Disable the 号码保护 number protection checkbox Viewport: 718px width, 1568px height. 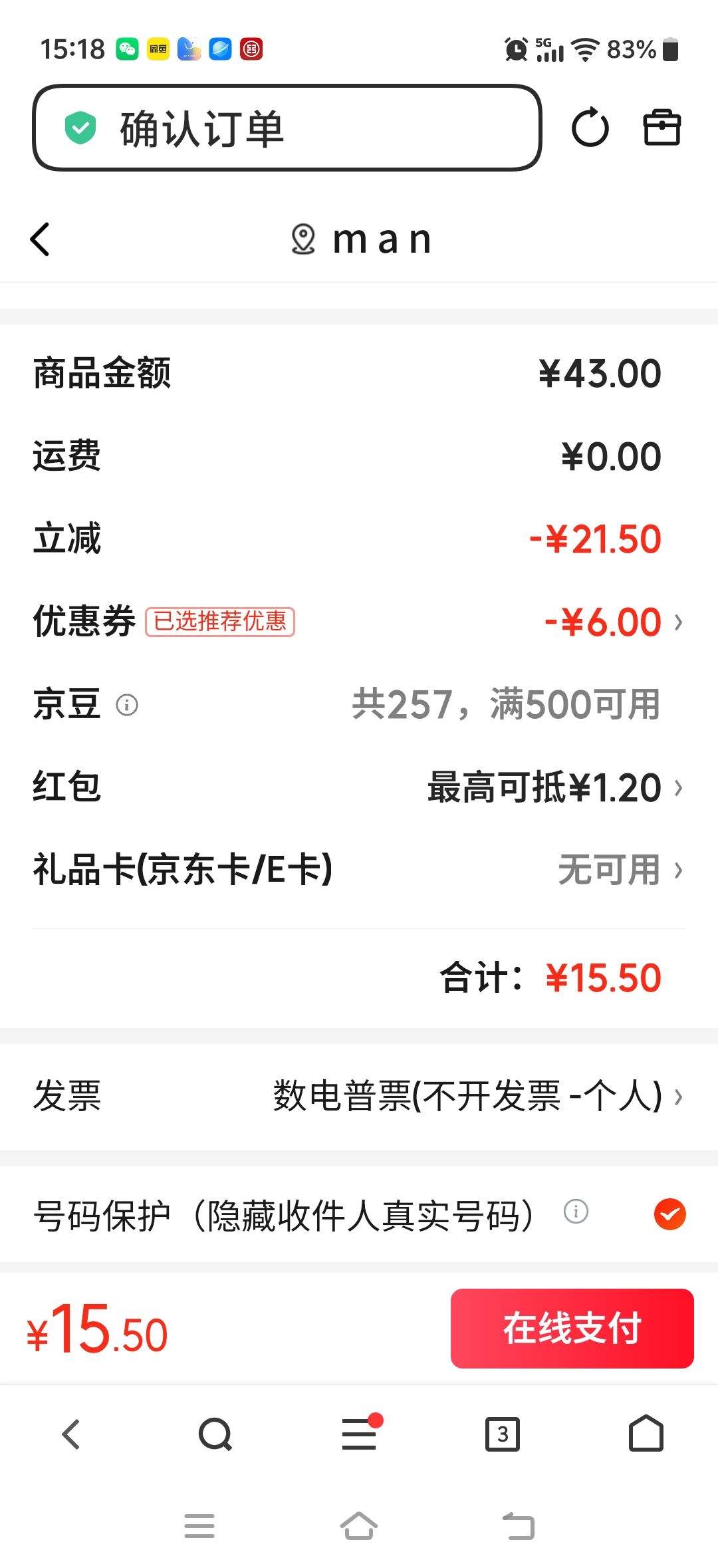[x=670, y=1213]
